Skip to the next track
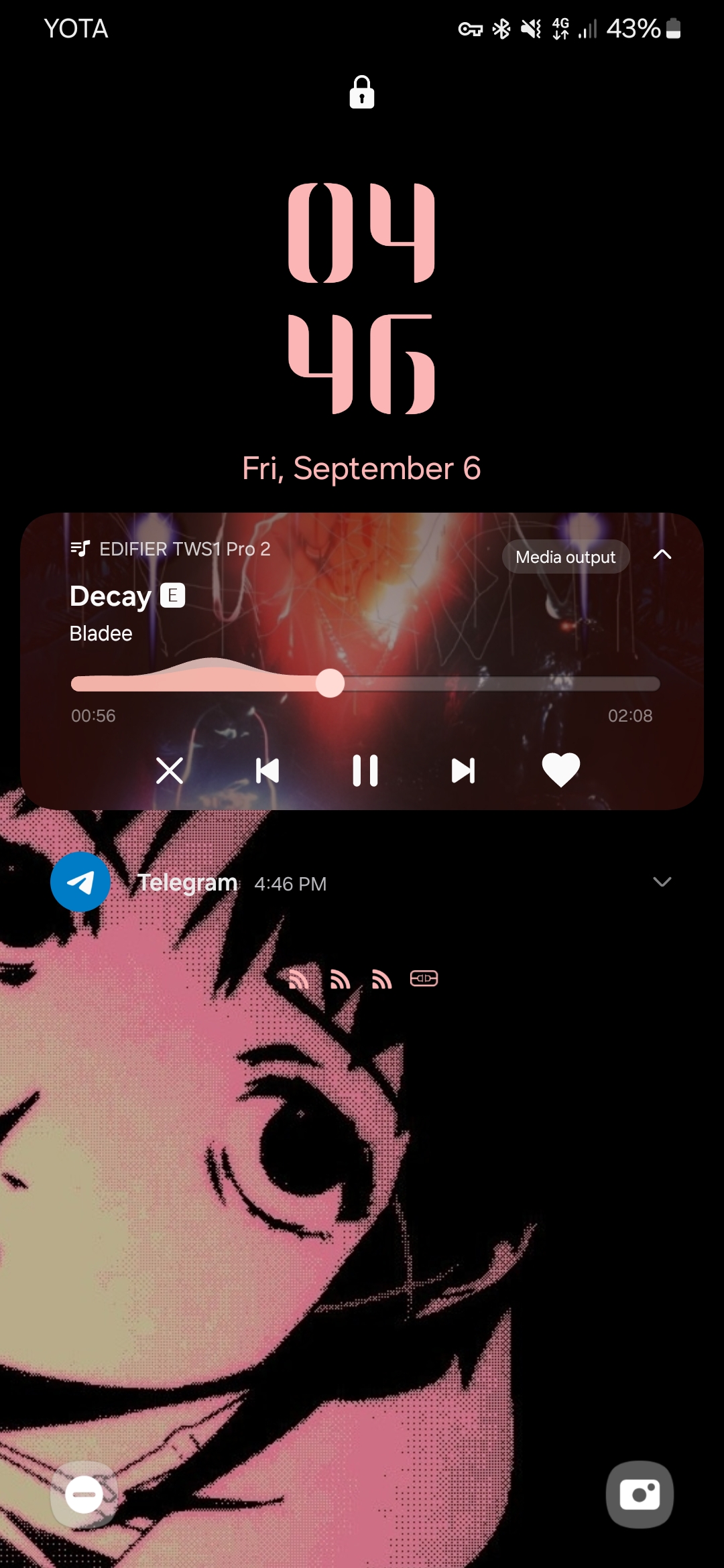 [x=463, y=771]
